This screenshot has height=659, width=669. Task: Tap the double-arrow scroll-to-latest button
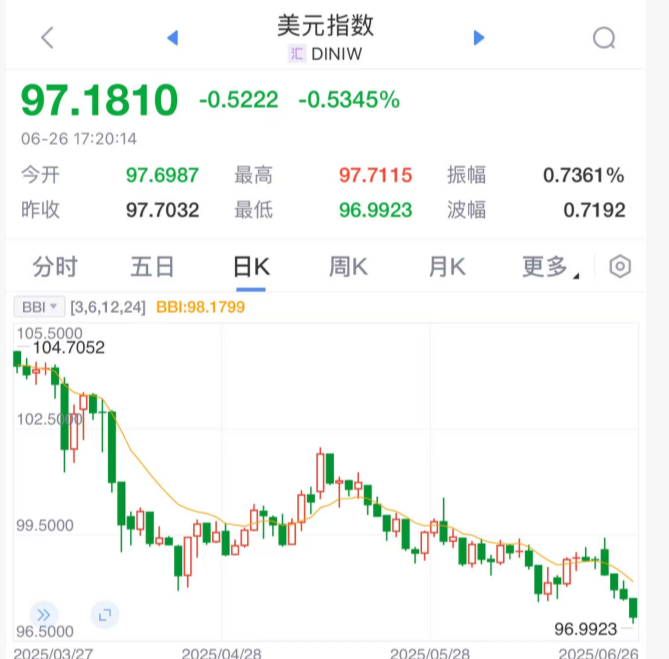[x=45, y=613]
